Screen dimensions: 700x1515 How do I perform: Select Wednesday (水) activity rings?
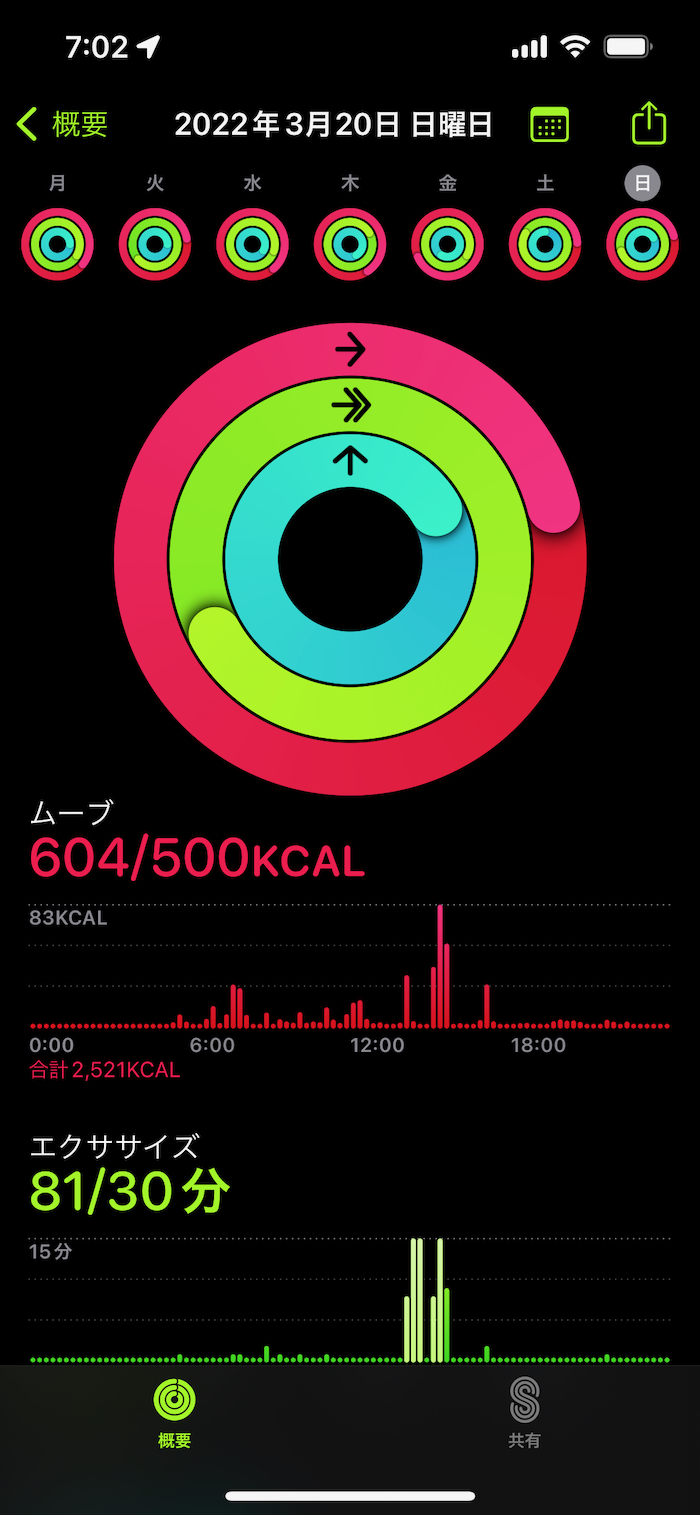coord(252,244)
